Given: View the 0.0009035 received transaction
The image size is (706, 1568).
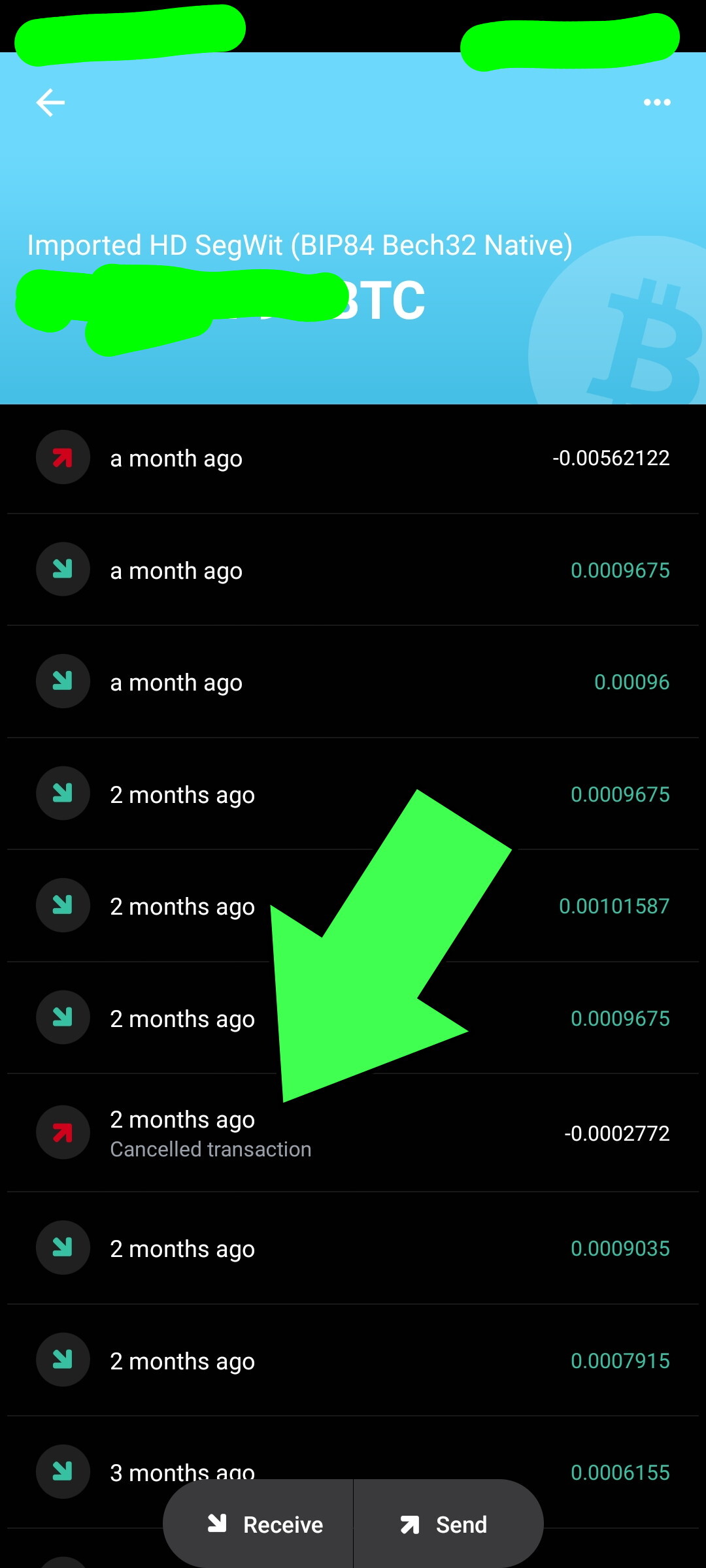Looking at the screenshot, I should (353, 1249).
